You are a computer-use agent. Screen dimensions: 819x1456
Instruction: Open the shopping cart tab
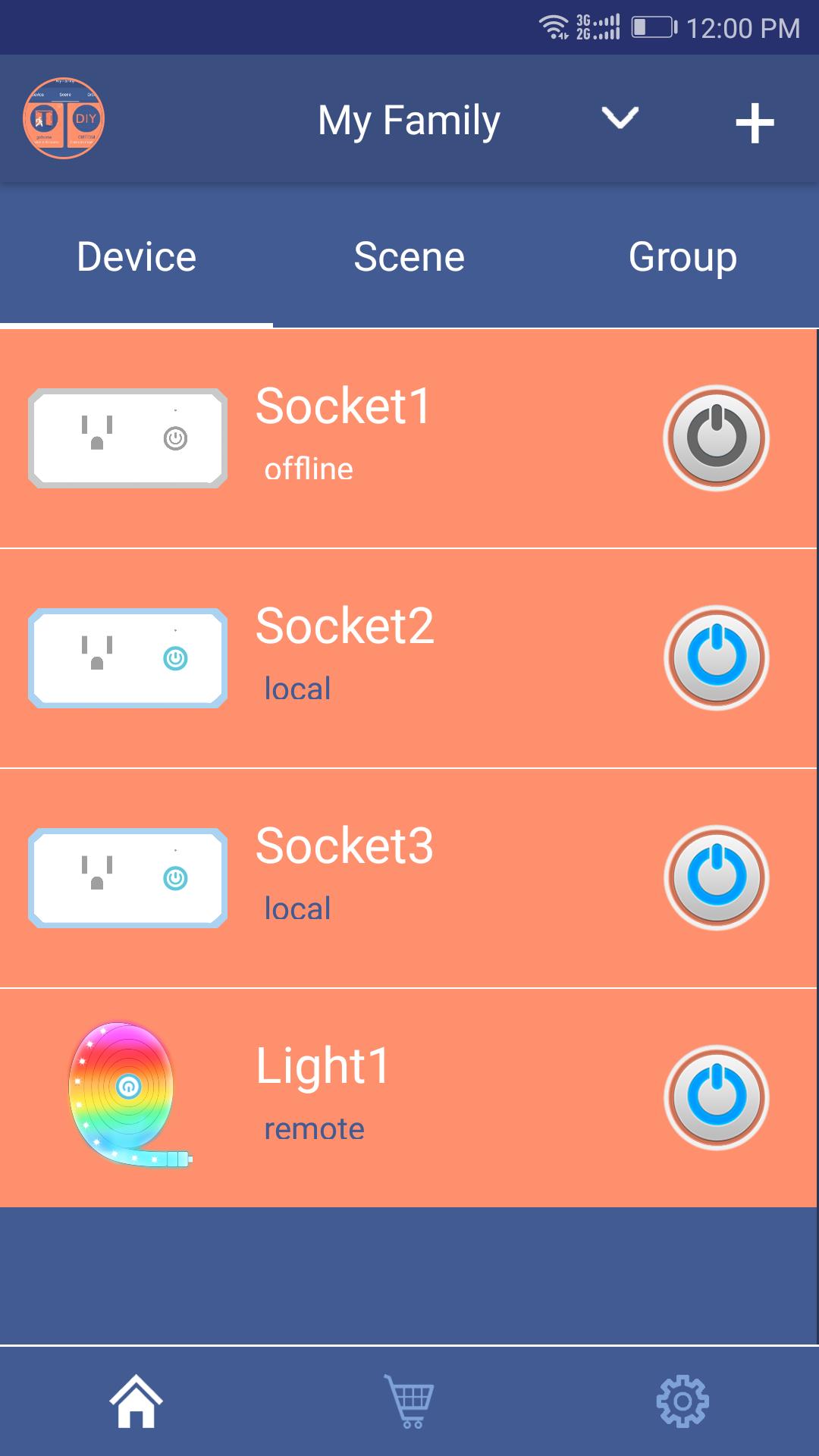tap(409, 1401)
